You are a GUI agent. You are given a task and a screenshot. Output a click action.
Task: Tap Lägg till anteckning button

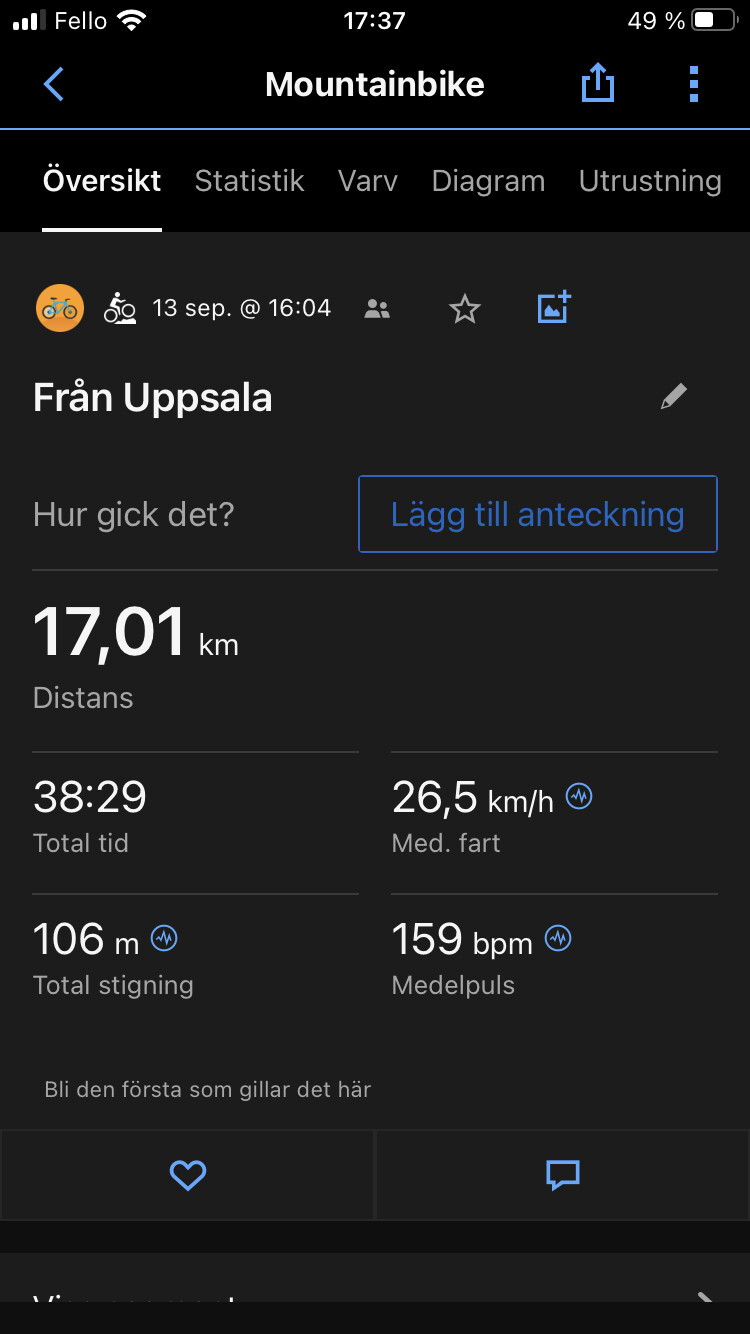point(538,514)
